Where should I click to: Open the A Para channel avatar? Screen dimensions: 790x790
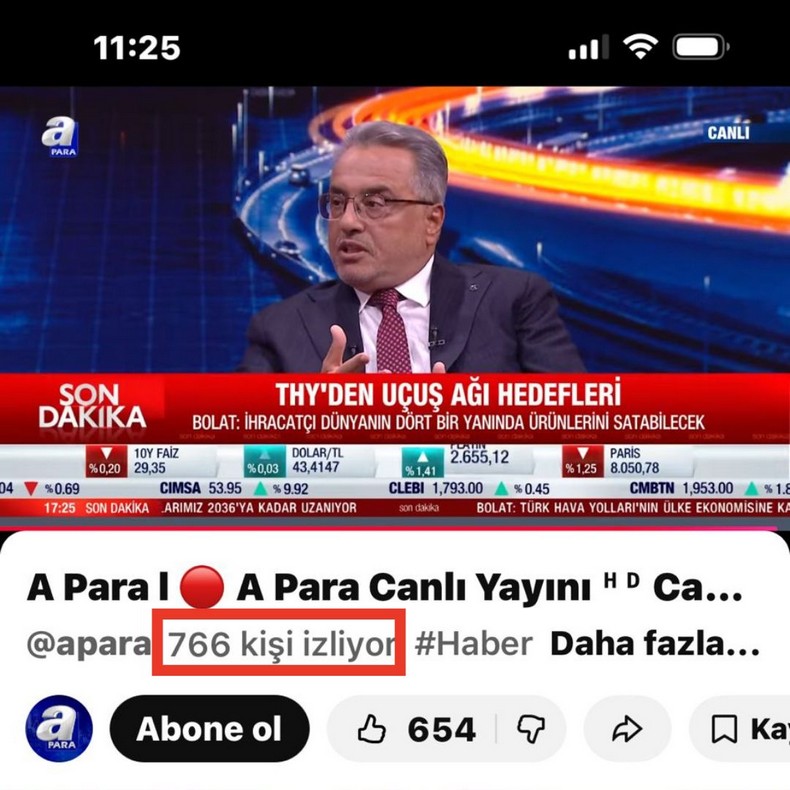click(x=59, y=730)
